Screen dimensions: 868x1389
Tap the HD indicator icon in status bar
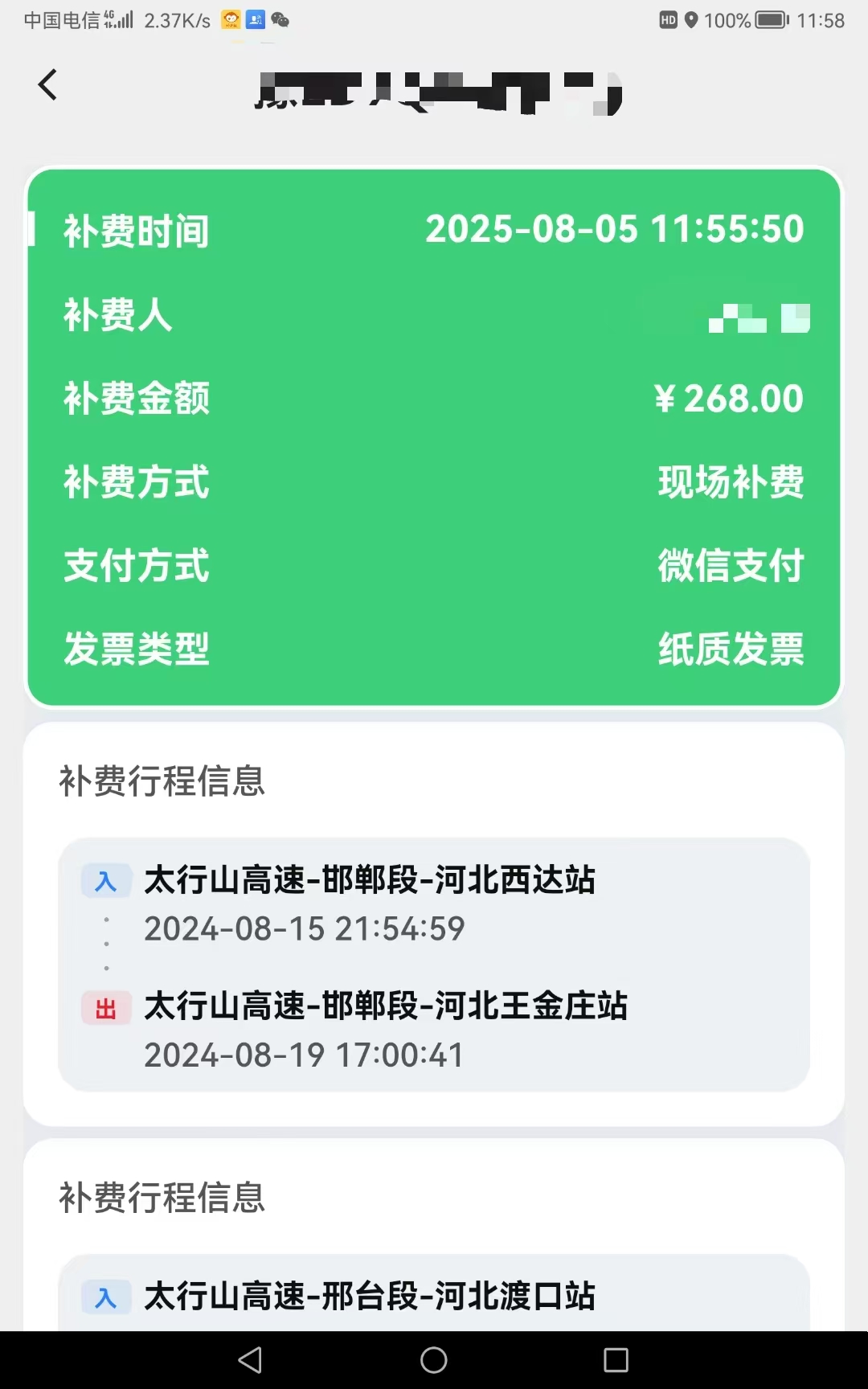[666, 20]
